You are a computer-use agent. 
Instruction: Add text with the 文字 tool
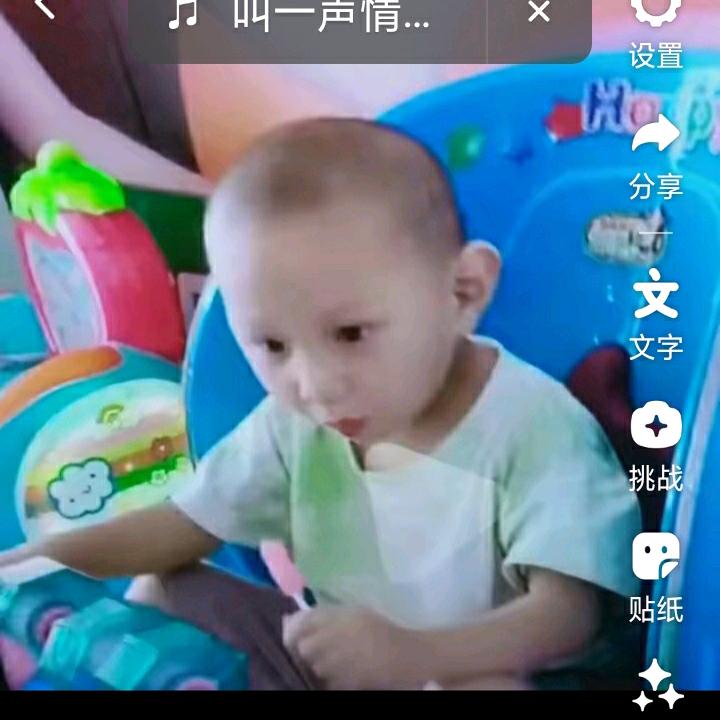point(656,312)
